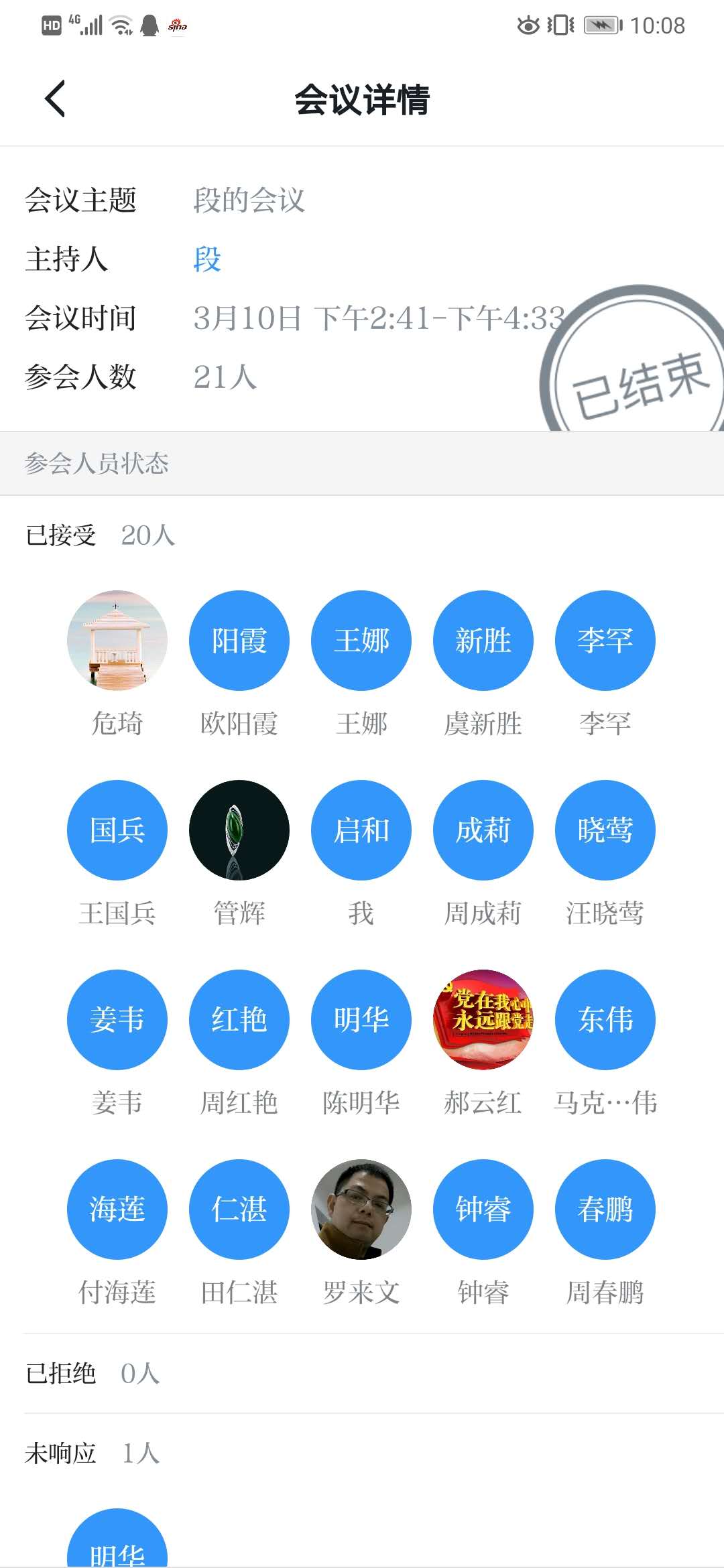Select attendee 王娜's avatar
The height and width of the screenshot is (1568, 724).
tap(361, 641)
